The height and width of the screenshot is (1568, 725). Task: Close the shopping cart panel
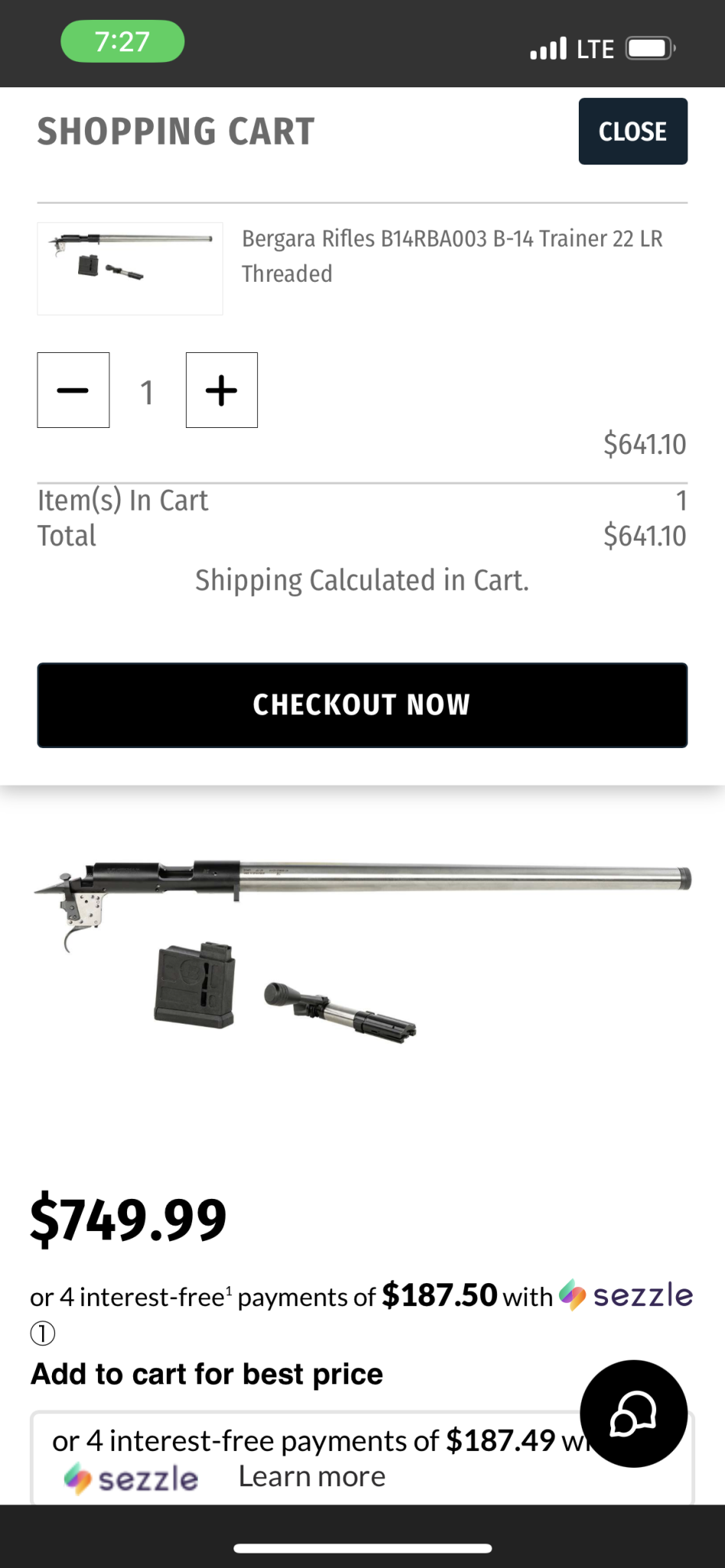[x=632, y=131]
